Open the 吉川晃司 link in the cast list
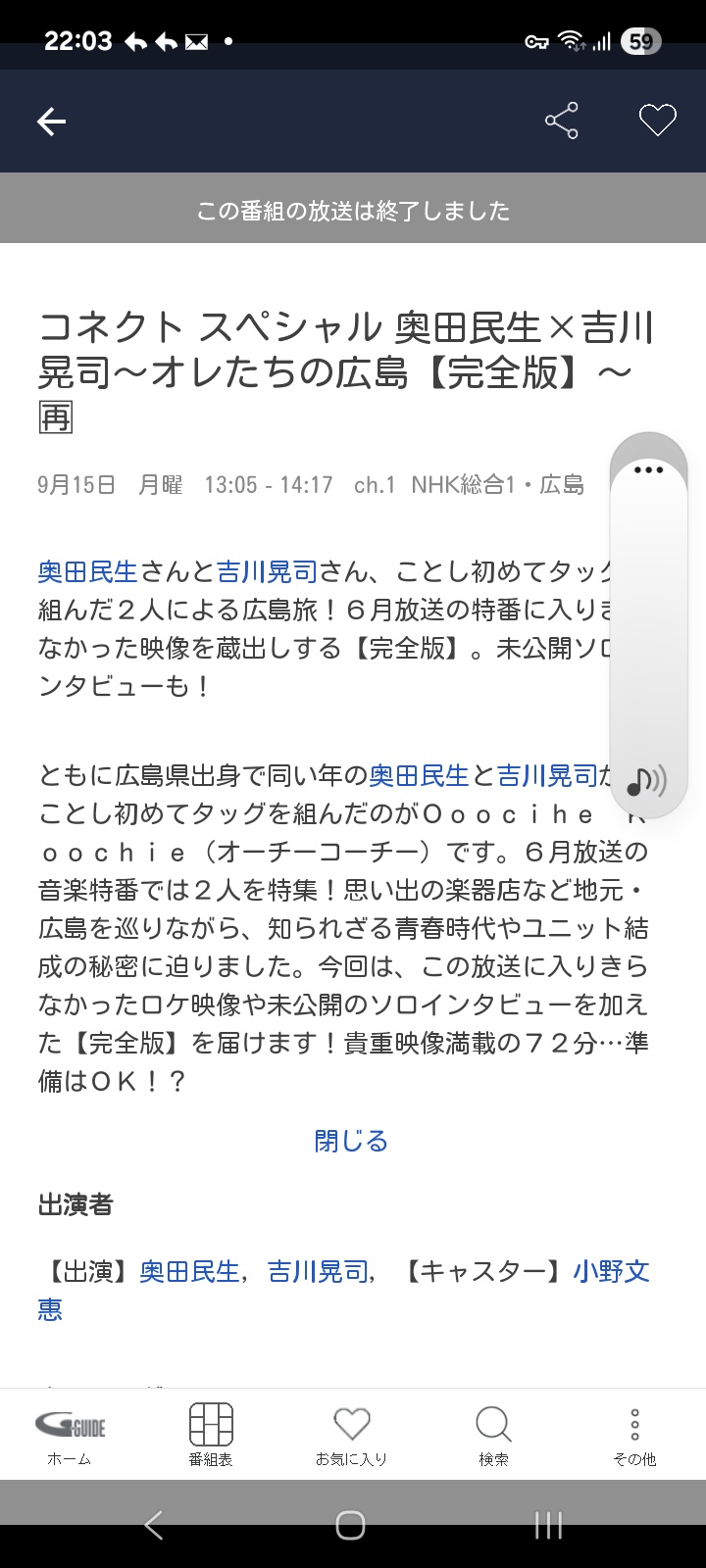 click(318, 1271)
